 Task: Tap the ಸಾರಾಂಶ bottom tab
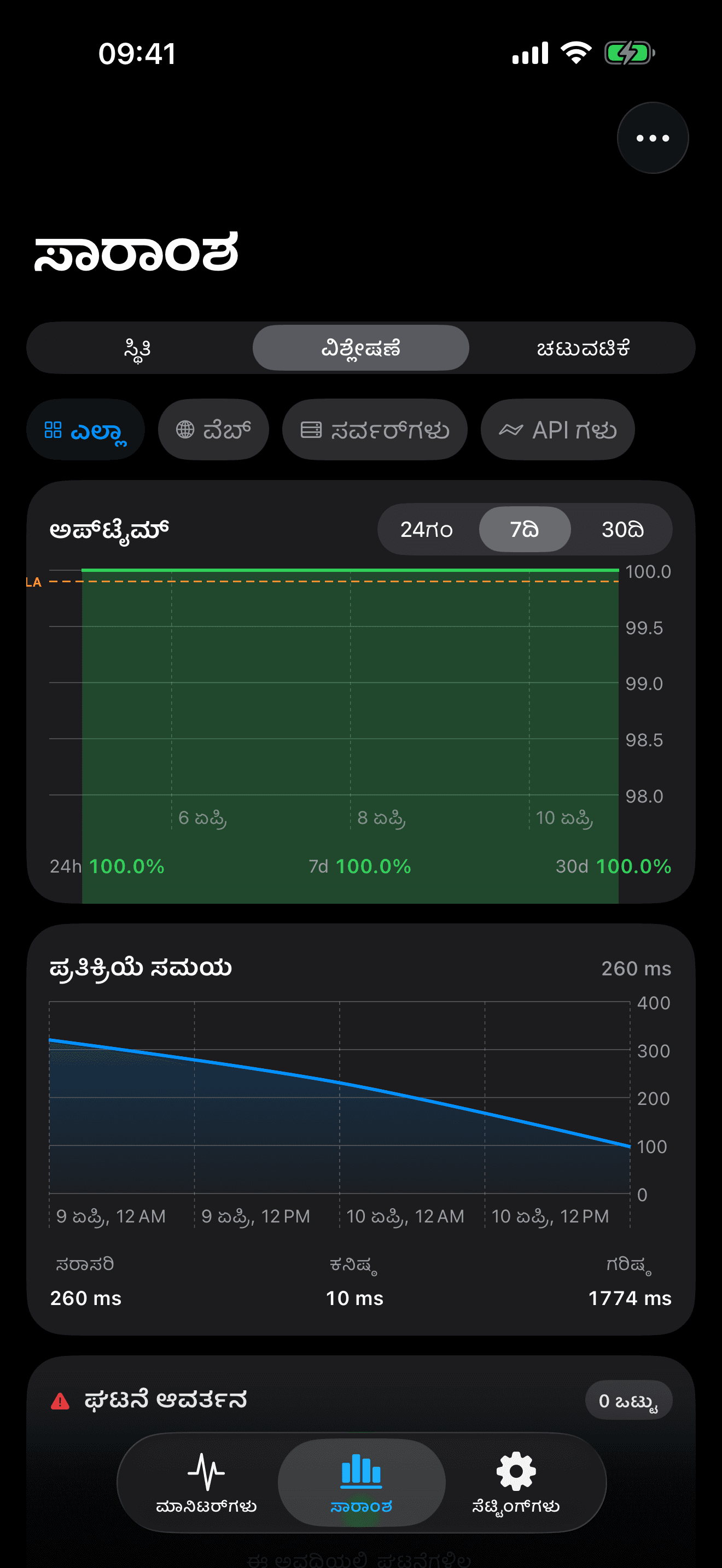click(361, 1483)
